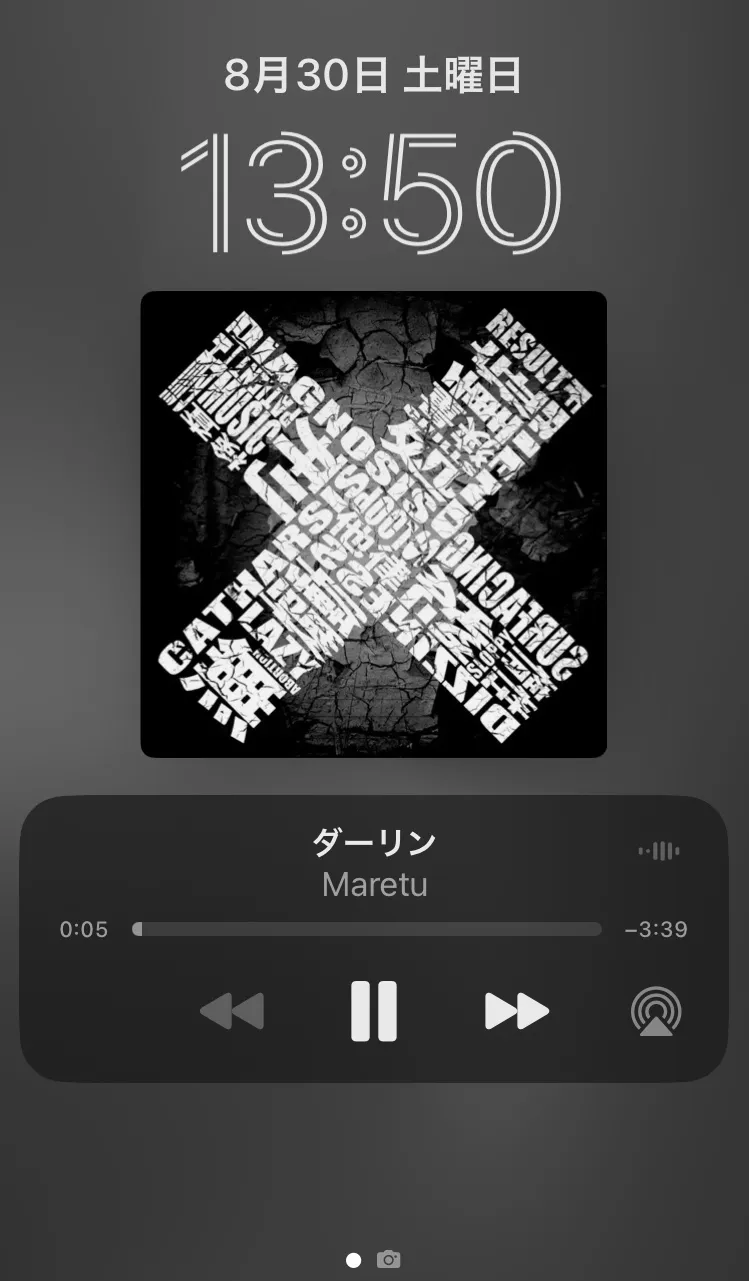Go back to the previous track
Screen dimensions: 749x1281
232,1011
